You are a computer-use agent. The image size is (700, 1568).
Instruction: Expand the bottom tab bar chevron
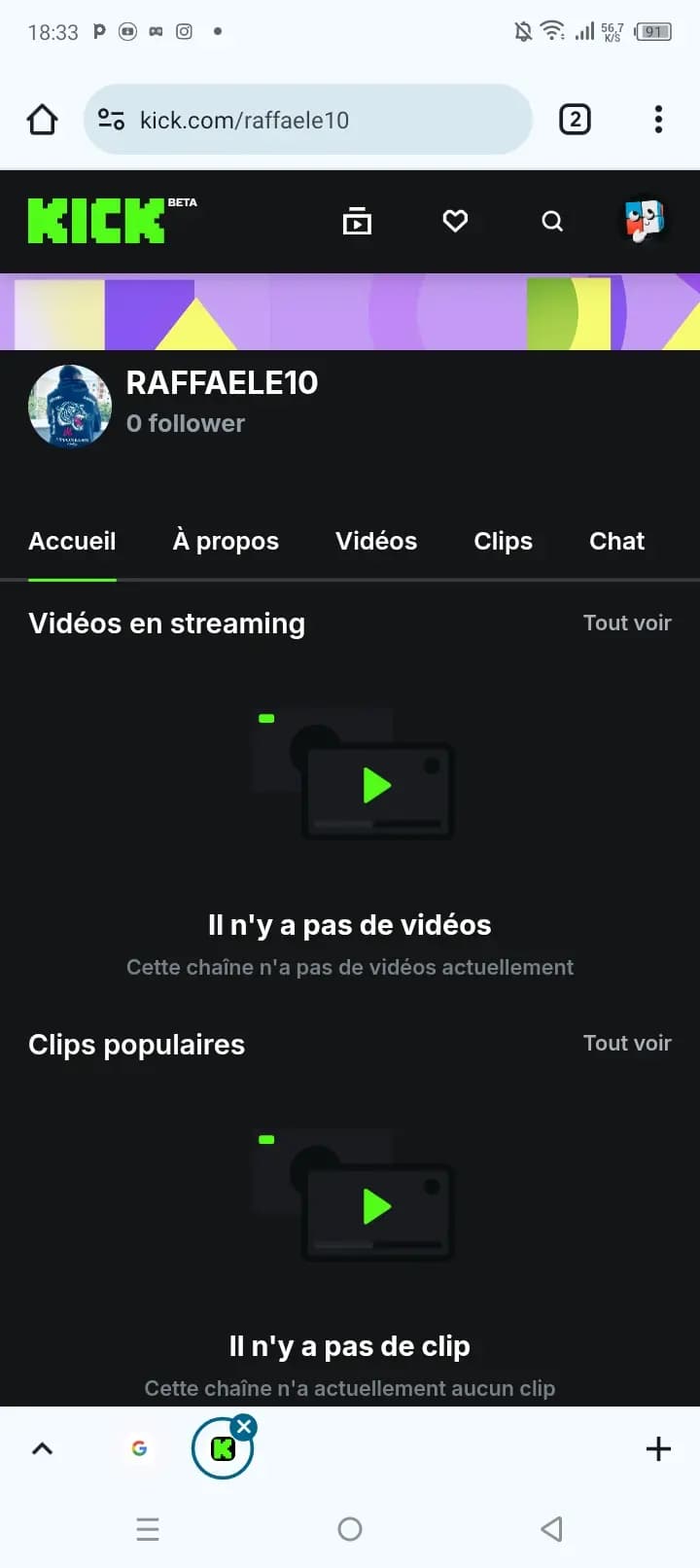42,1448
